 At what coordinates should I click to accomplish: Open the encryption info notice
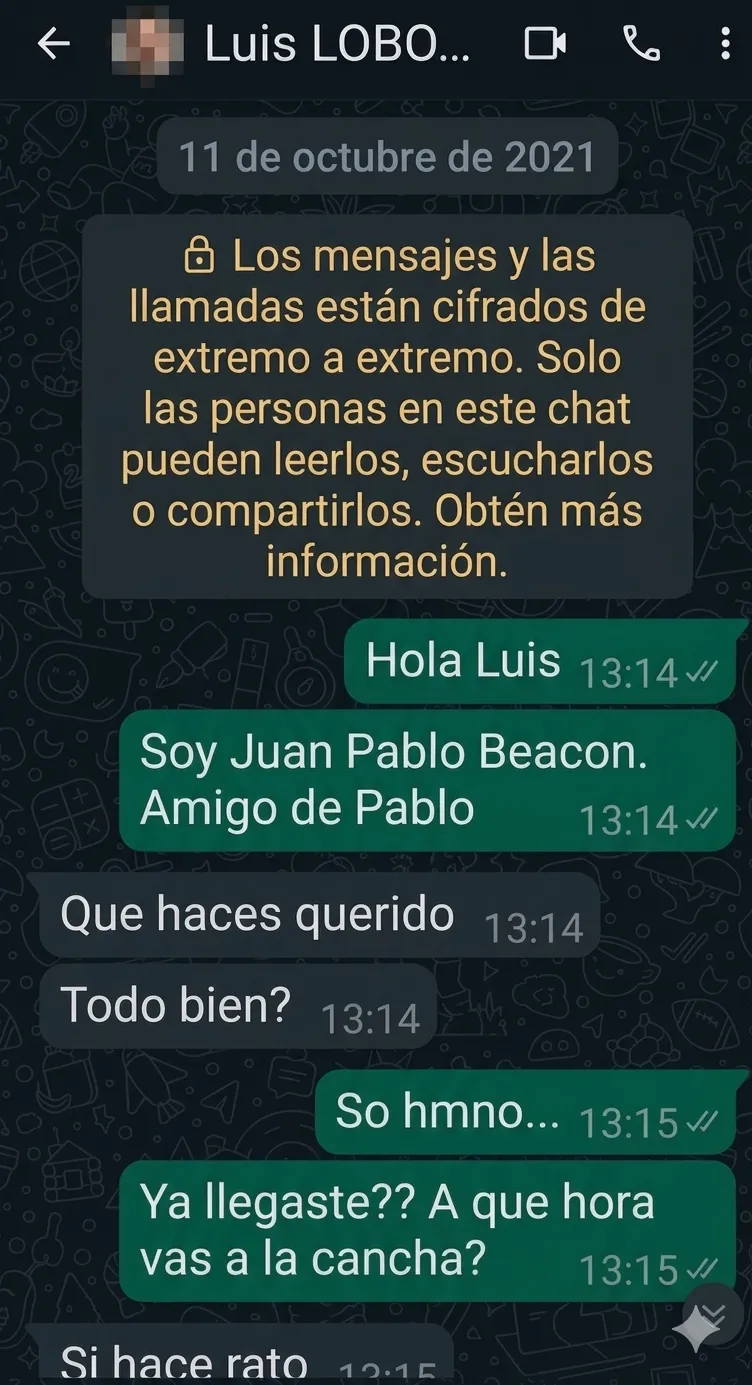click(x=387, y=407)
